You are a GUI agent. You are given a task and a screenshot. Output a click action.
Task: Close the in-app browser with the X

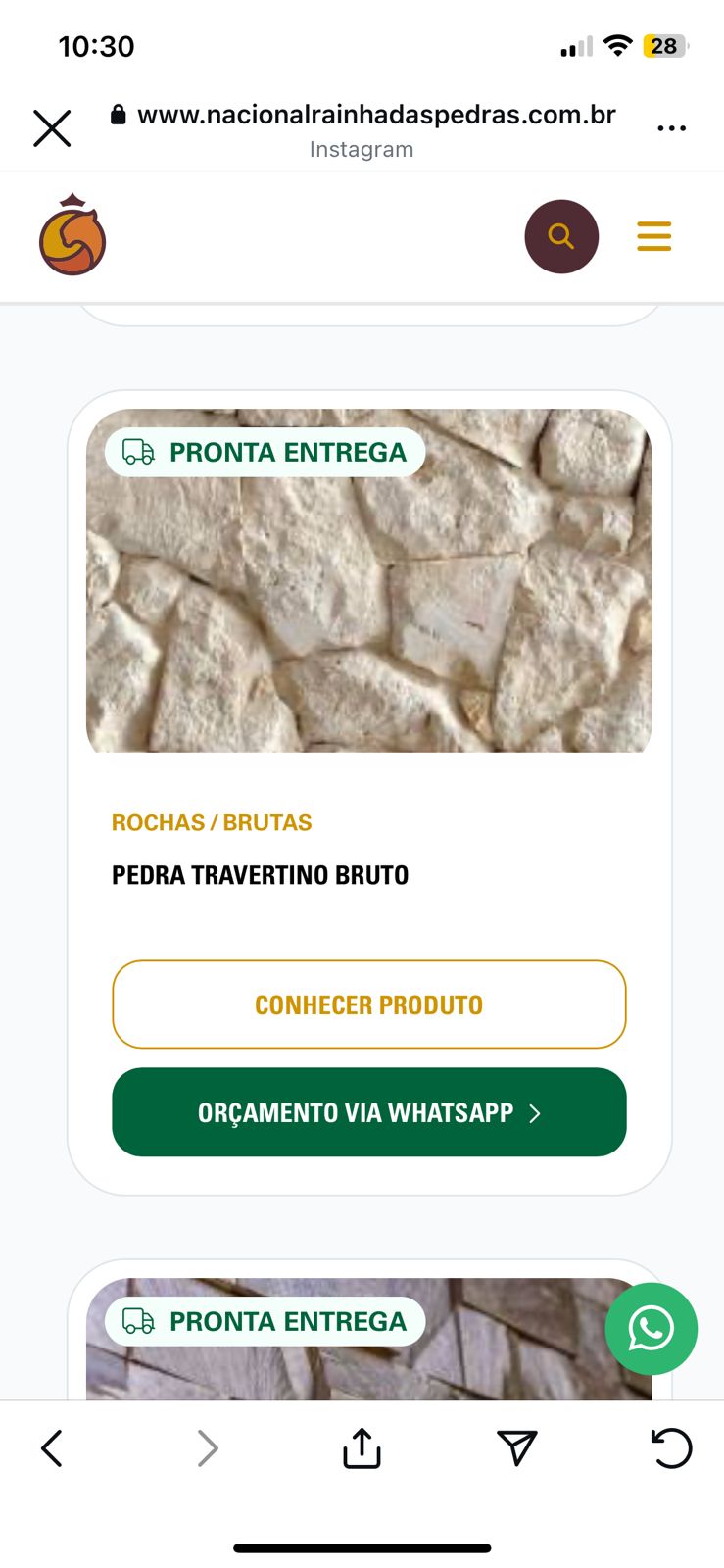pyautogui.click(x=52, y=128)
